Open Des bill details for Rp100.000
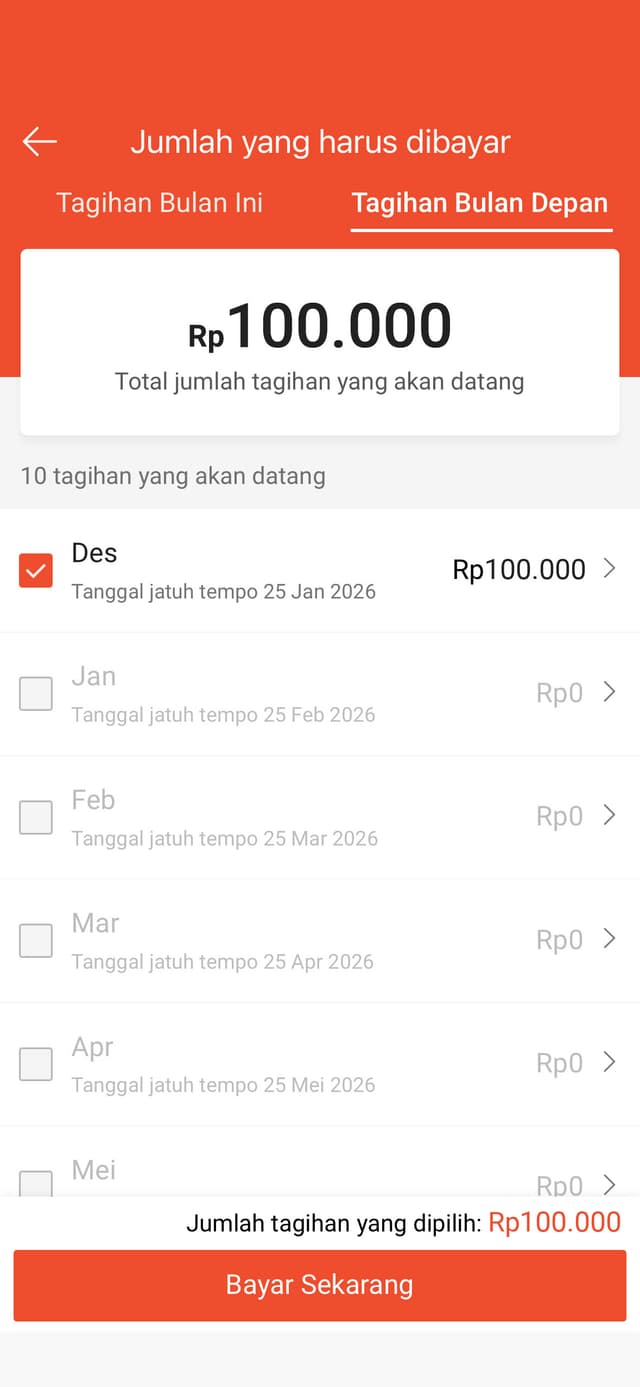The image size is (640, 1387). coord(609,569)
